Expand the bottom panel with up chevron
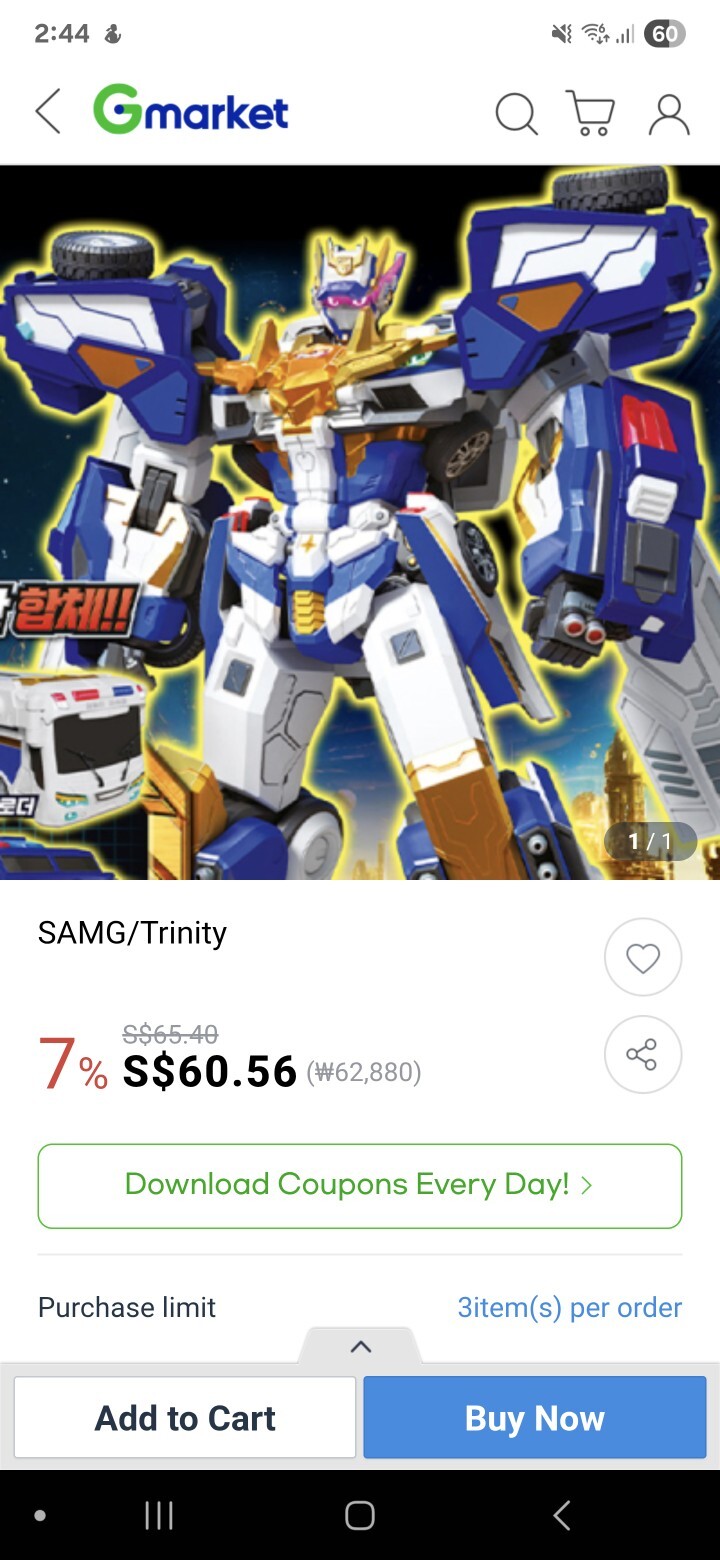 [361, 1346]
